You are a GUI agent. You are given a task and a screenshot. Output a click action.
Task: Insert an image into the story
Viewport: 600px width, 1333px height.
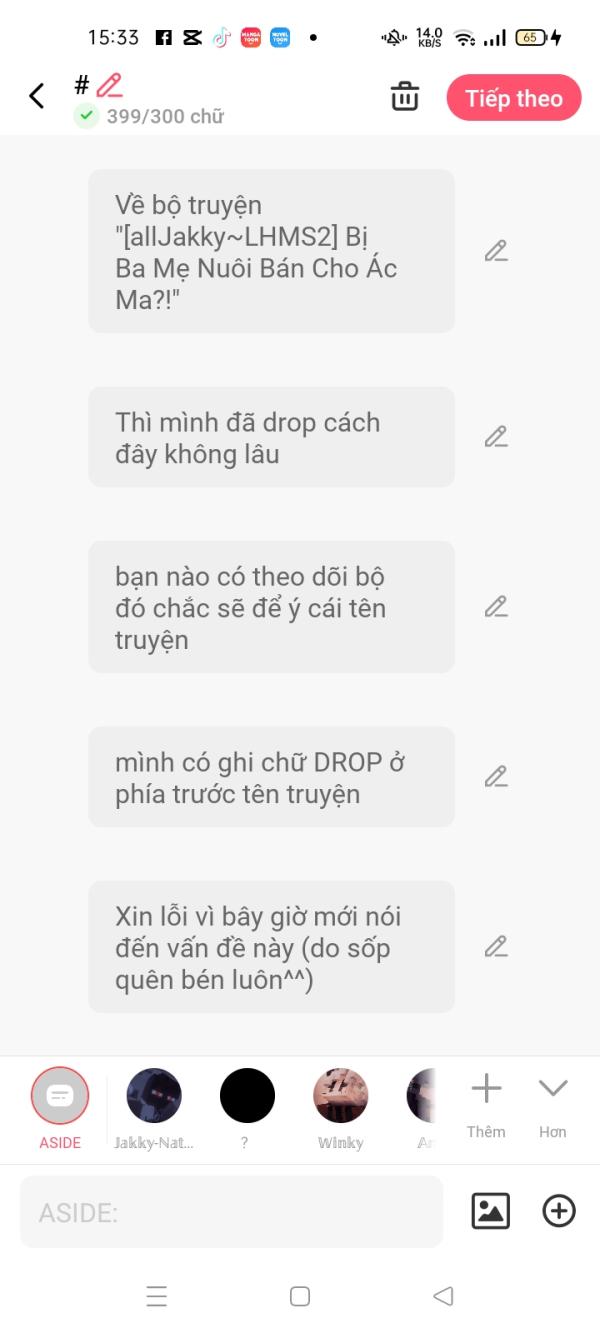[x=491, y=1211]
